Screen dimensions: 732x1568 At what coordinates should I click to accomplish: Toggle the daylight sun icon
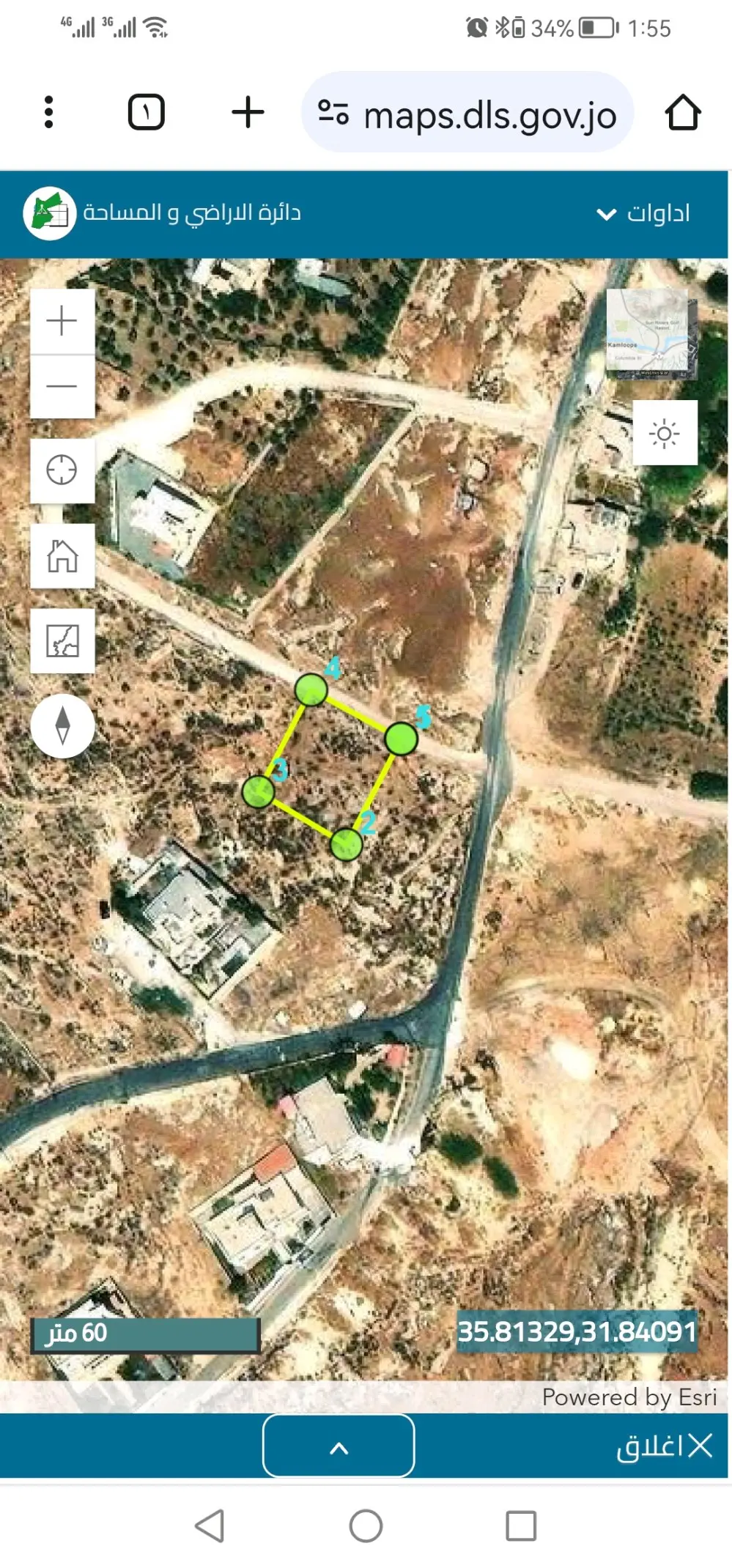click(x=665, y=433)
